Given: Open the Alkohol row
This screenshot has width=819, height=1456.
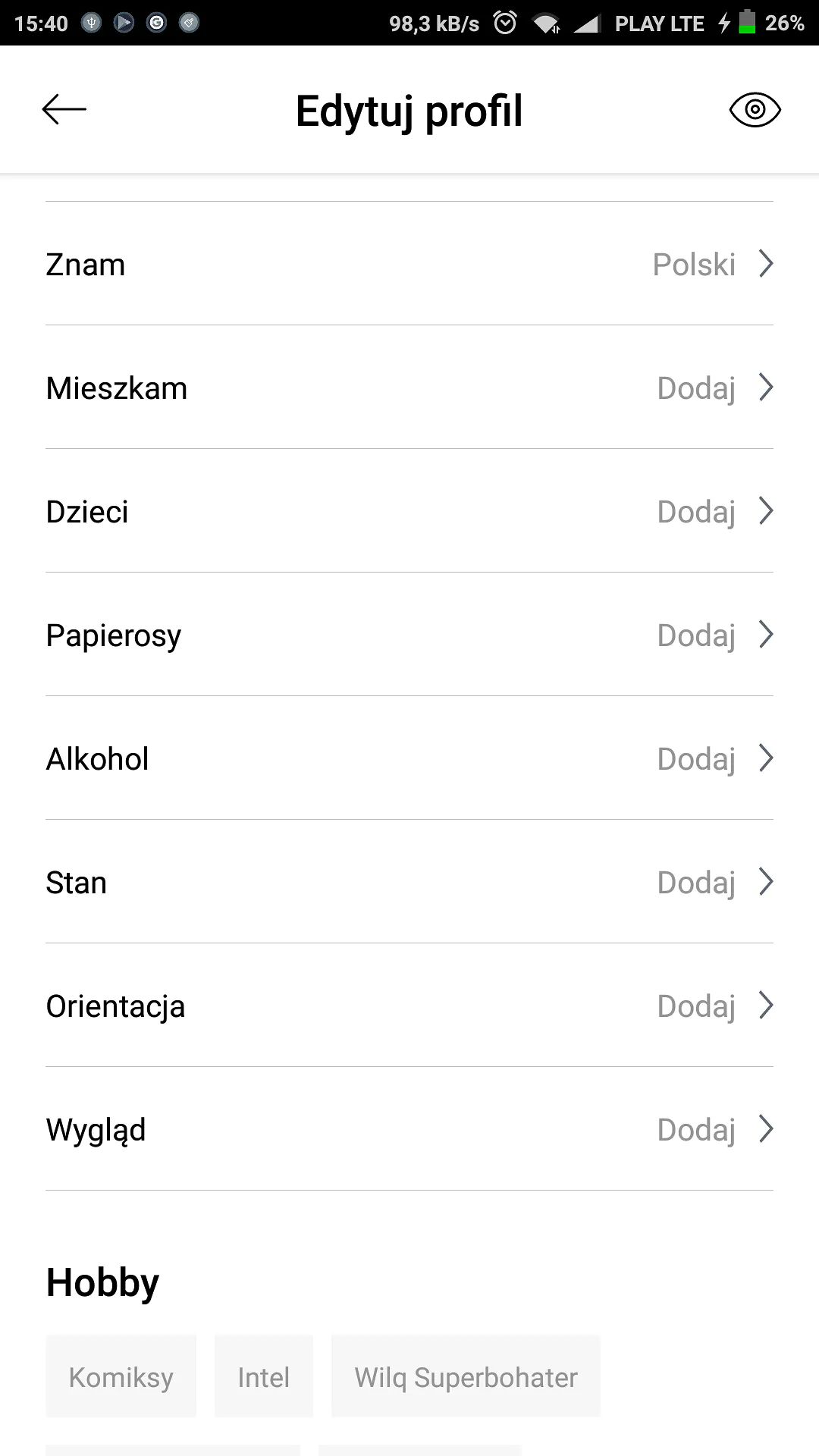Looking at the screenshot, I should [409, 759].
